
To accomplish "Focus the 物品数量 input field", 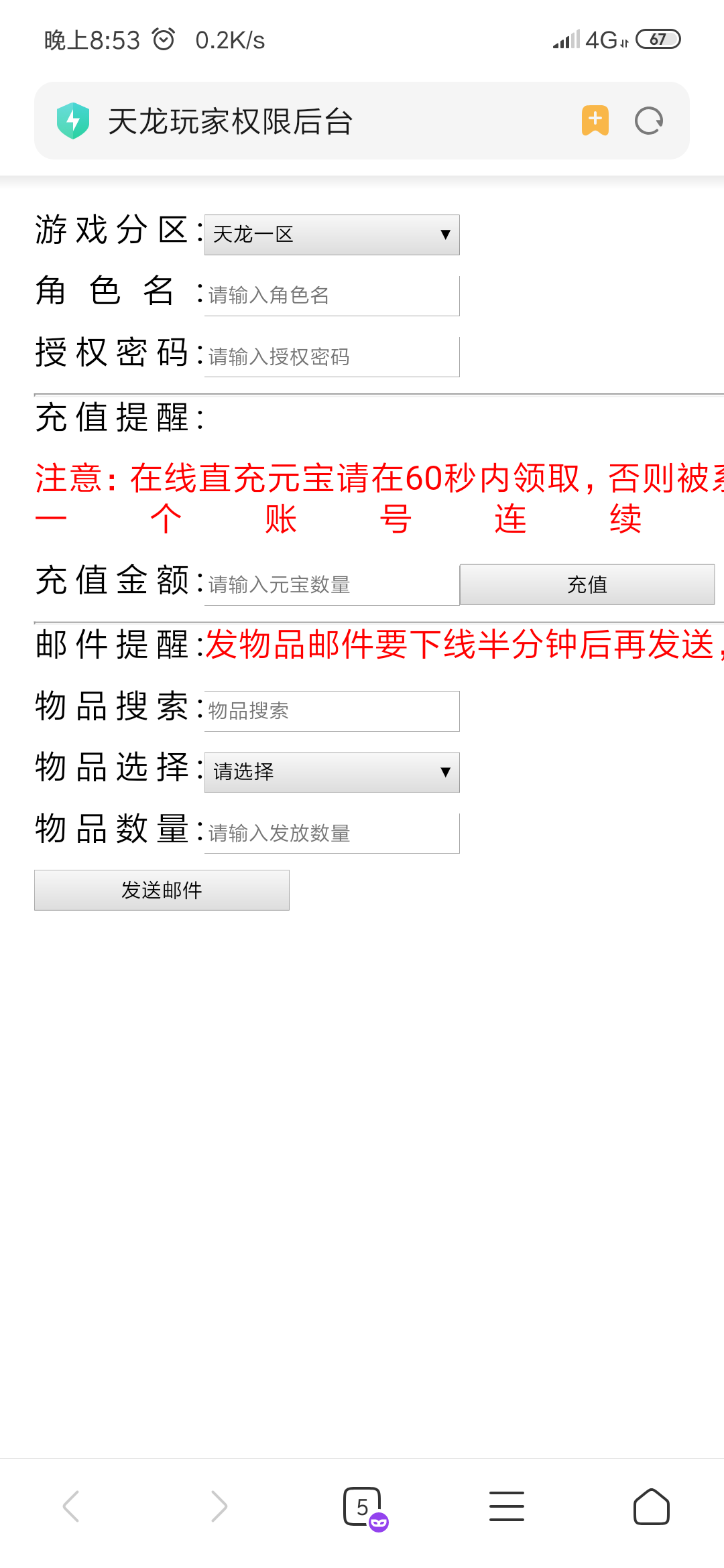I will click(332, 833).
